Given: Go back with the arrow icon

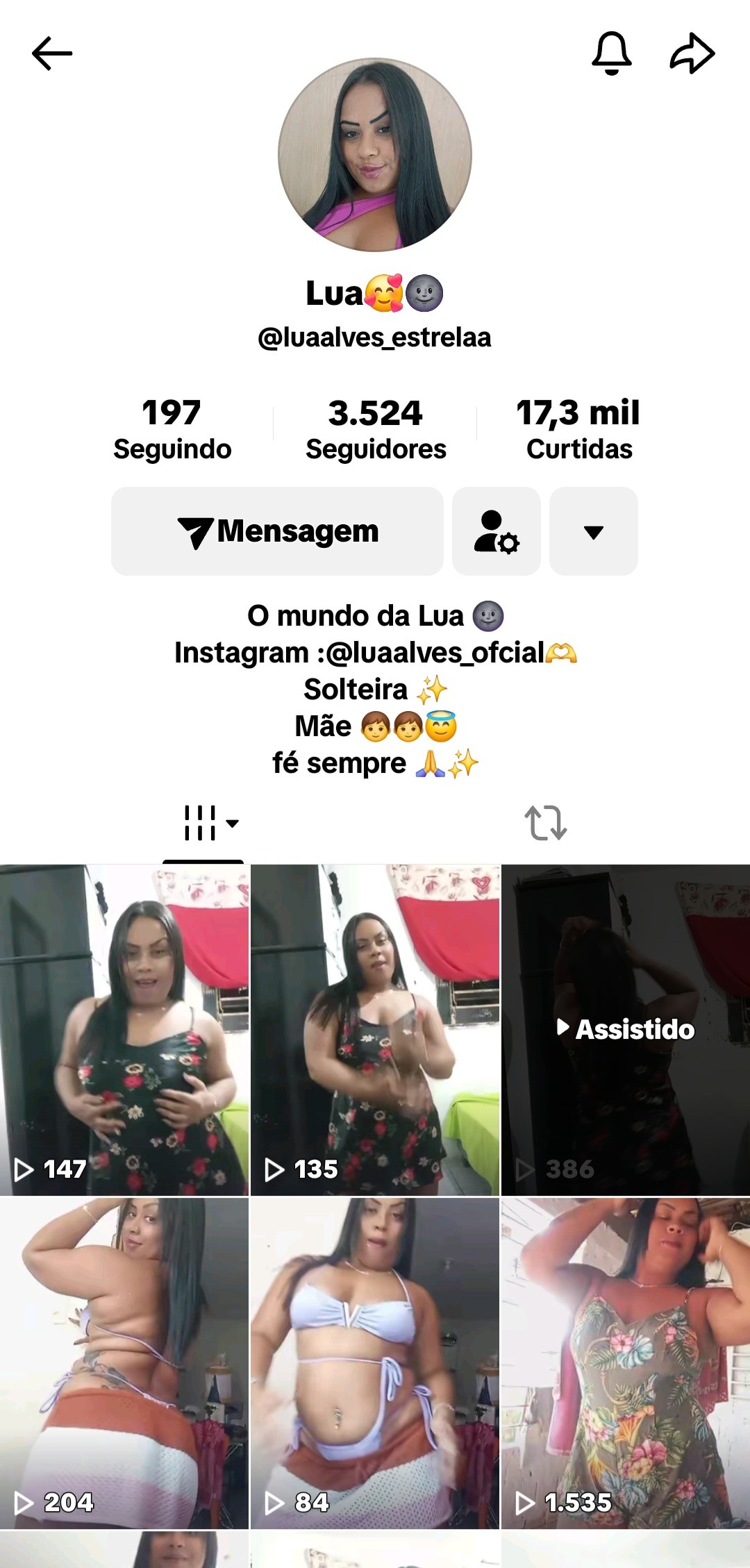Looking at the screenshot, I should coord(52,53).
